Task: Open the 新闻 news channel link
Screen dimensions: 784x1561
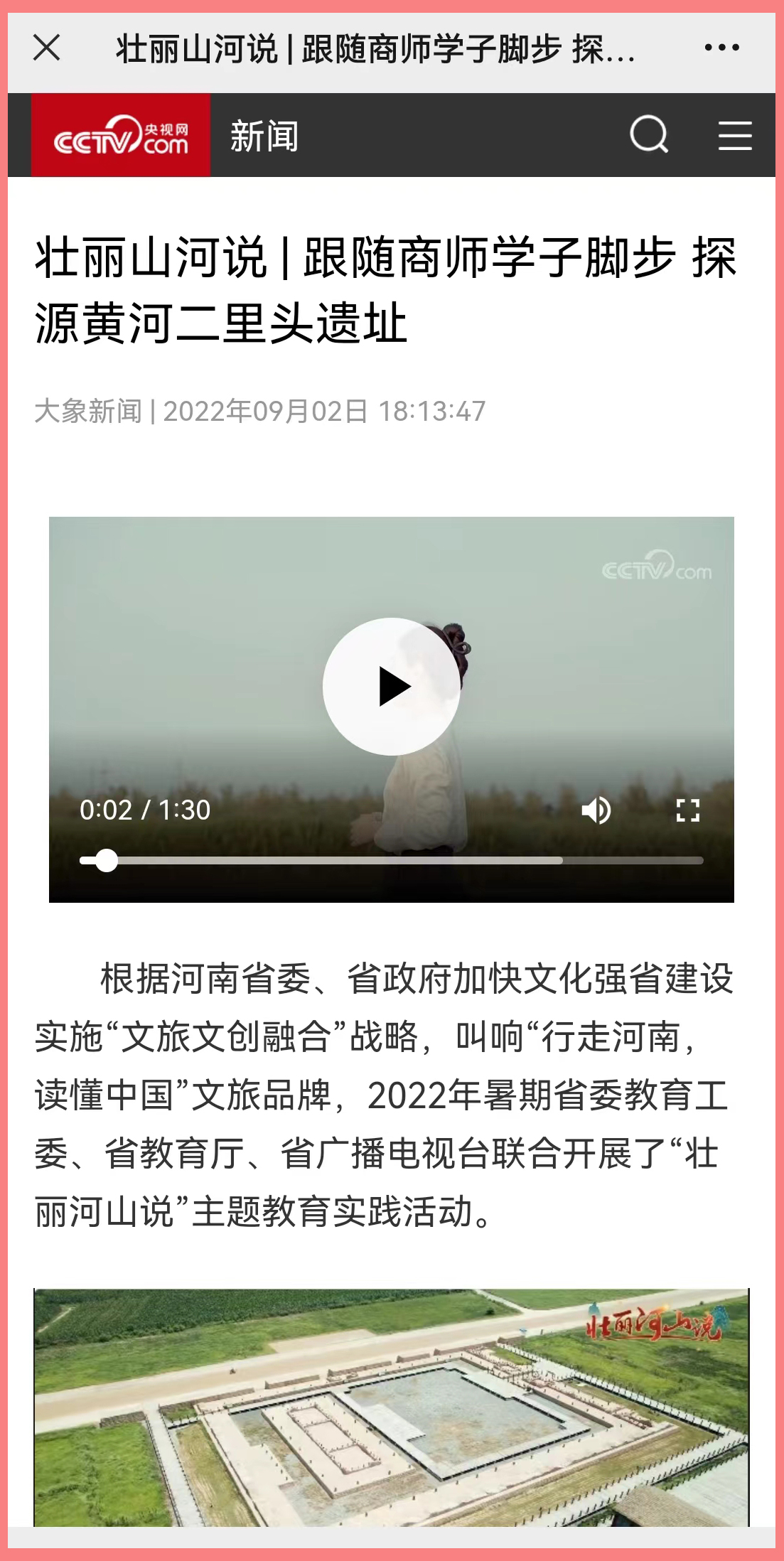Action: tap(264, 136)
